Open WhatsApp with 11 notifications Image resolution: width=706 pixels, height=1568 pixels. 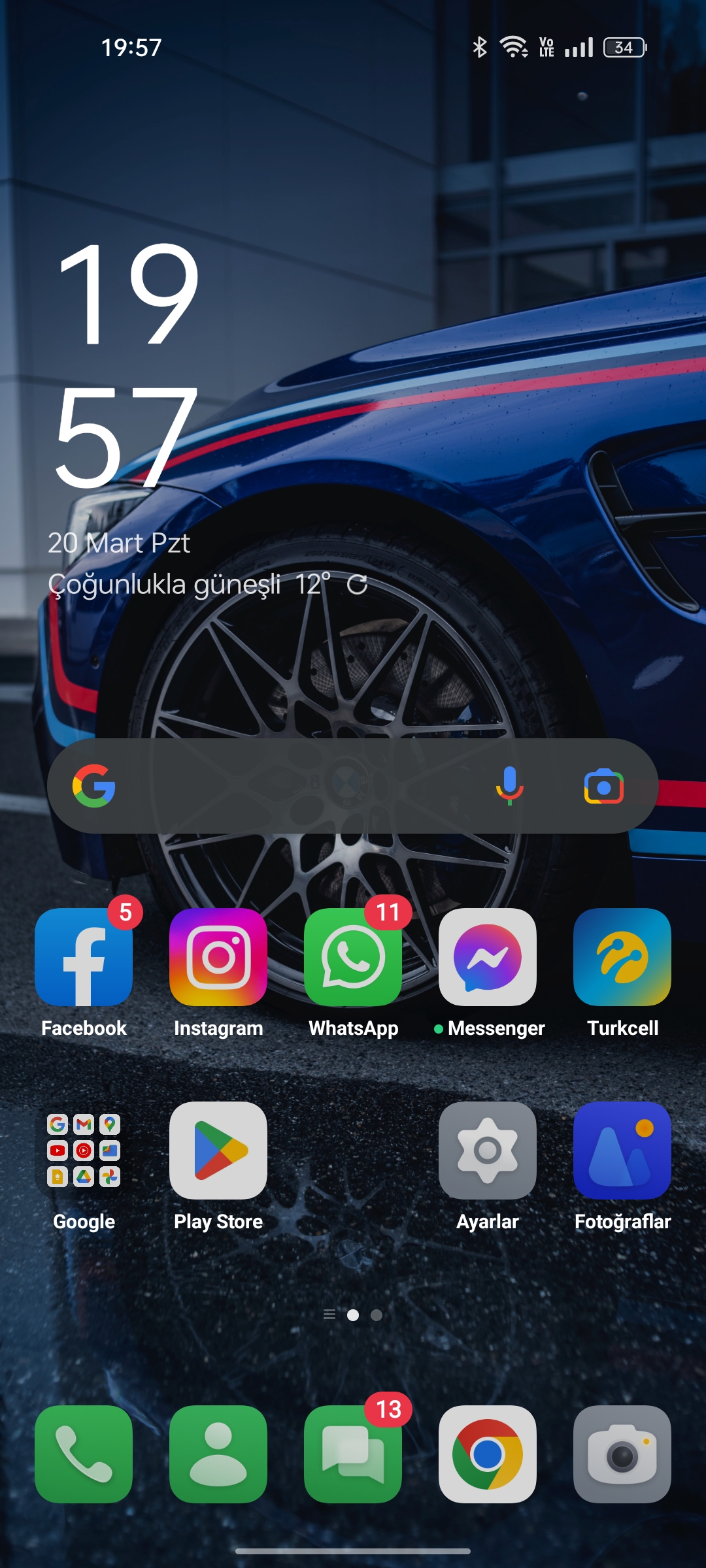pos(353,957)
